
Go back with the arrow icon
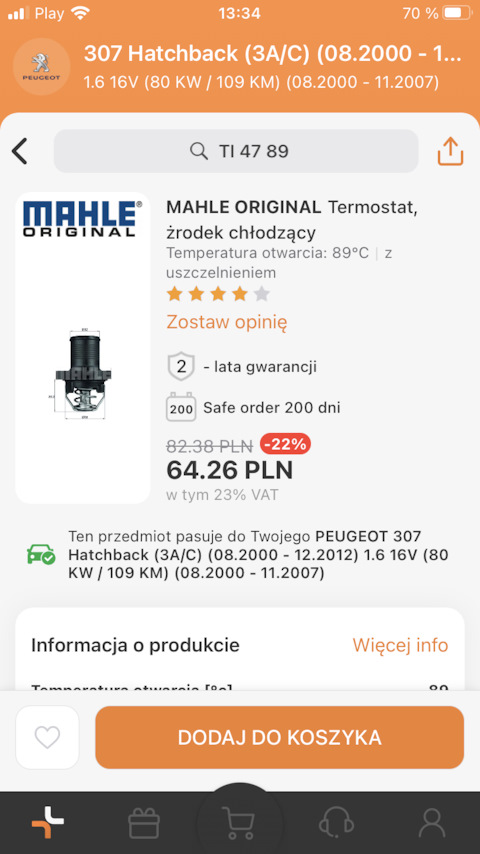pos(20,151)
